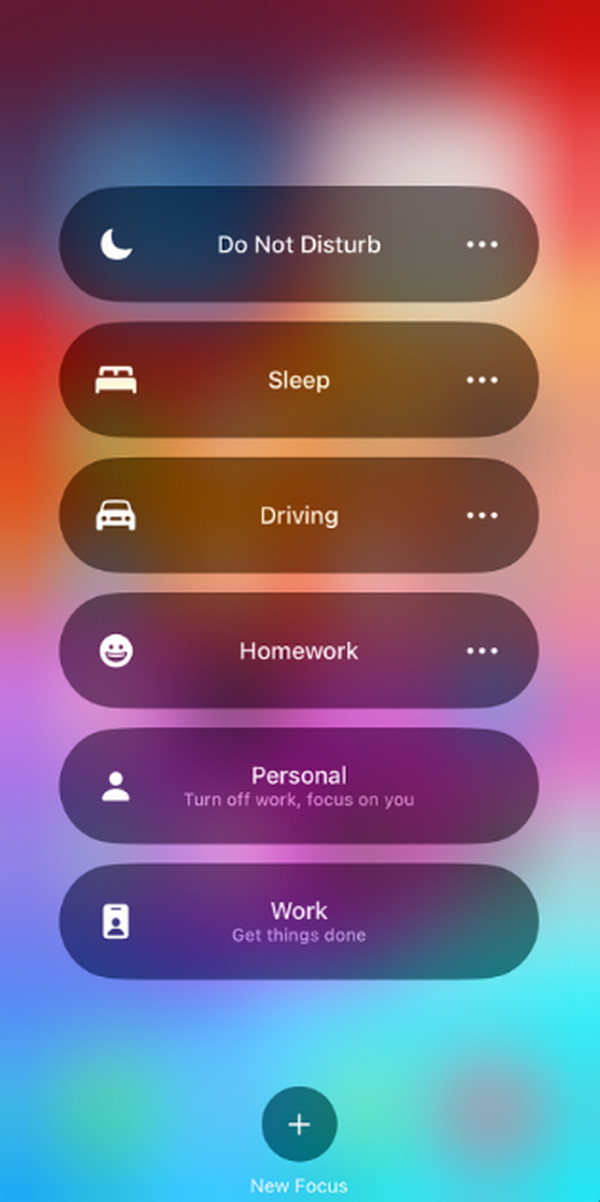Show more options for Driving
Viewport: 600px width, 1202px height.
point(482,516)
